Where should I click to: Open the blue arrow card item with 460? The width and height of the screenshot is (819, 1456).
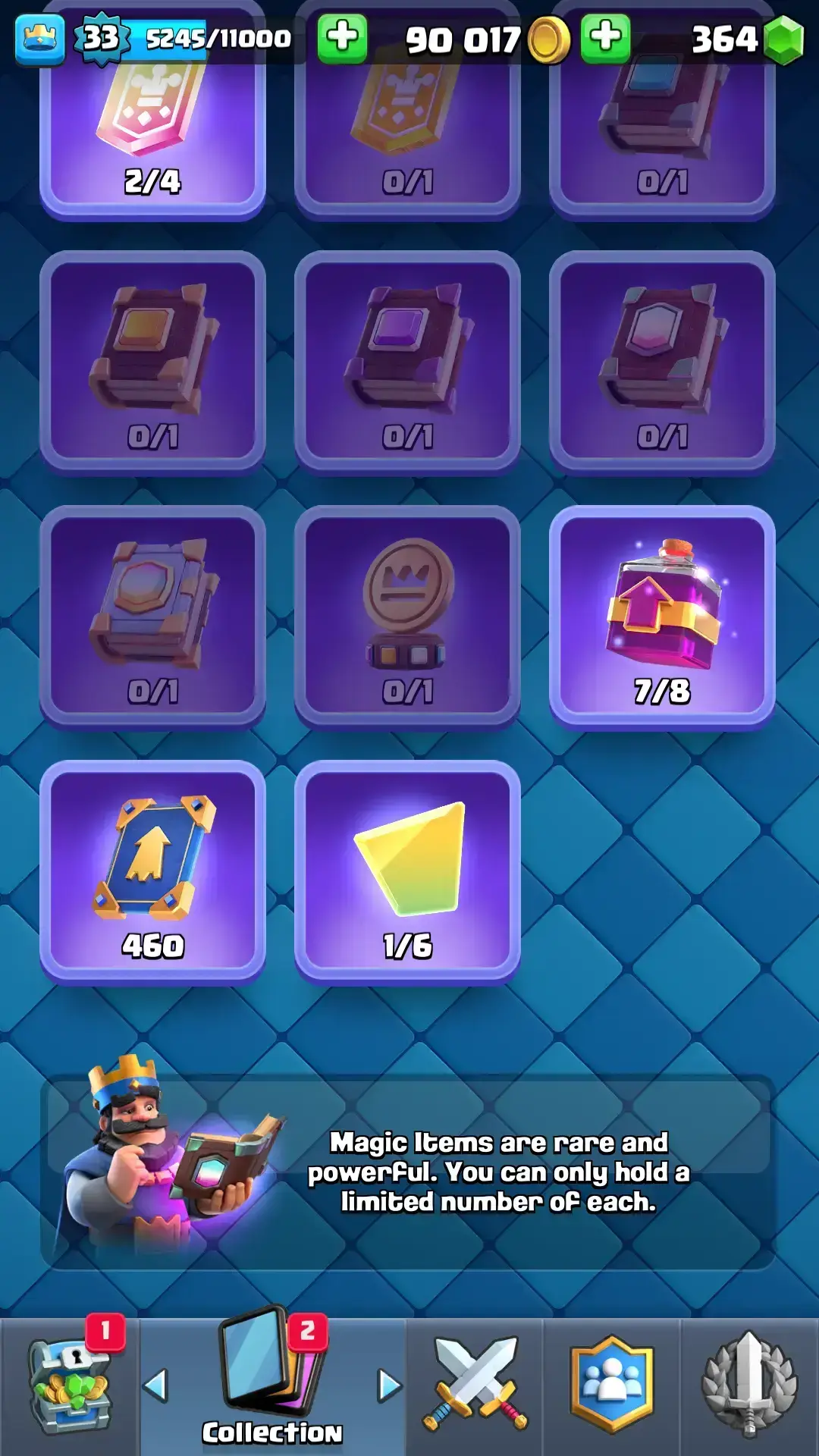152,871
